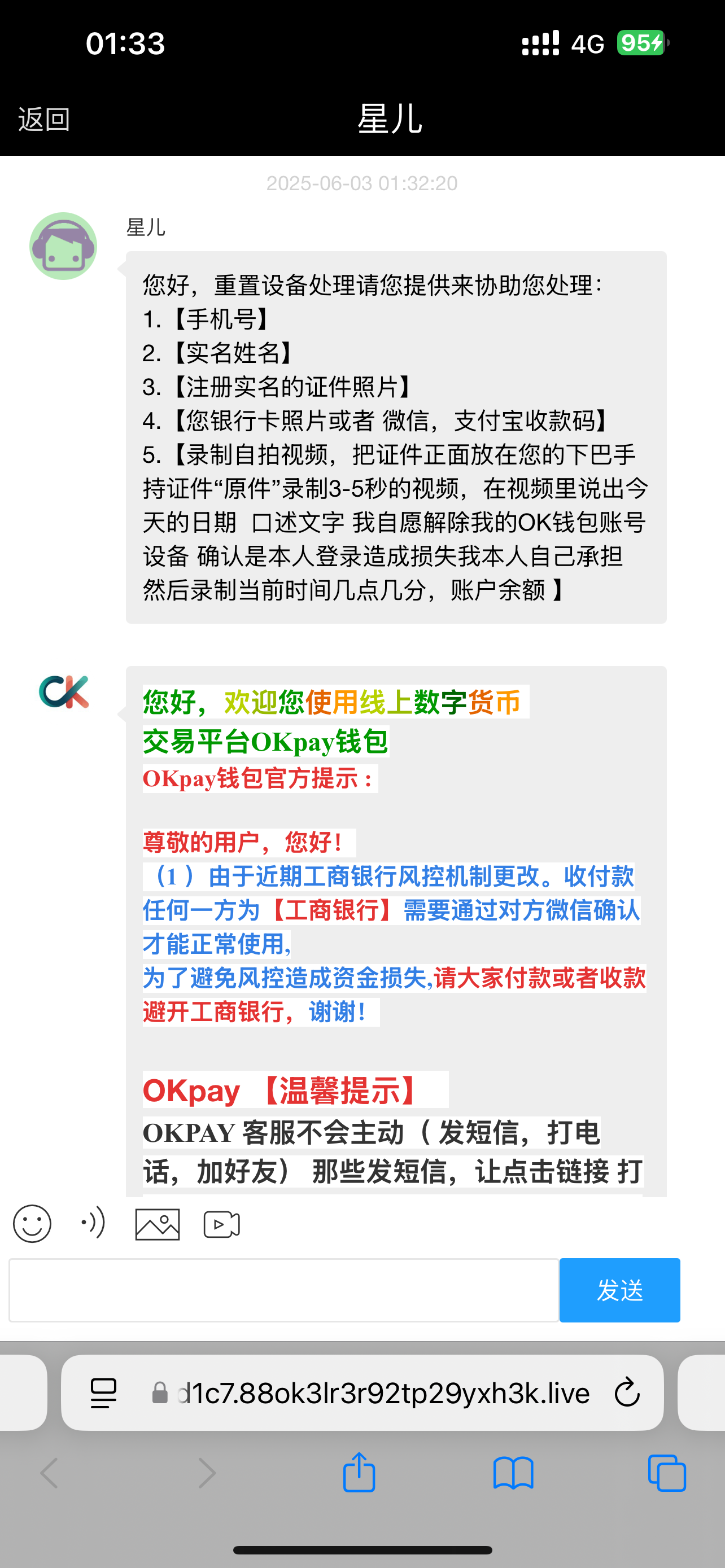Show all open Safari tabs
Viewport: 725px width, 1568px height.
click(x=667, y=1473)
